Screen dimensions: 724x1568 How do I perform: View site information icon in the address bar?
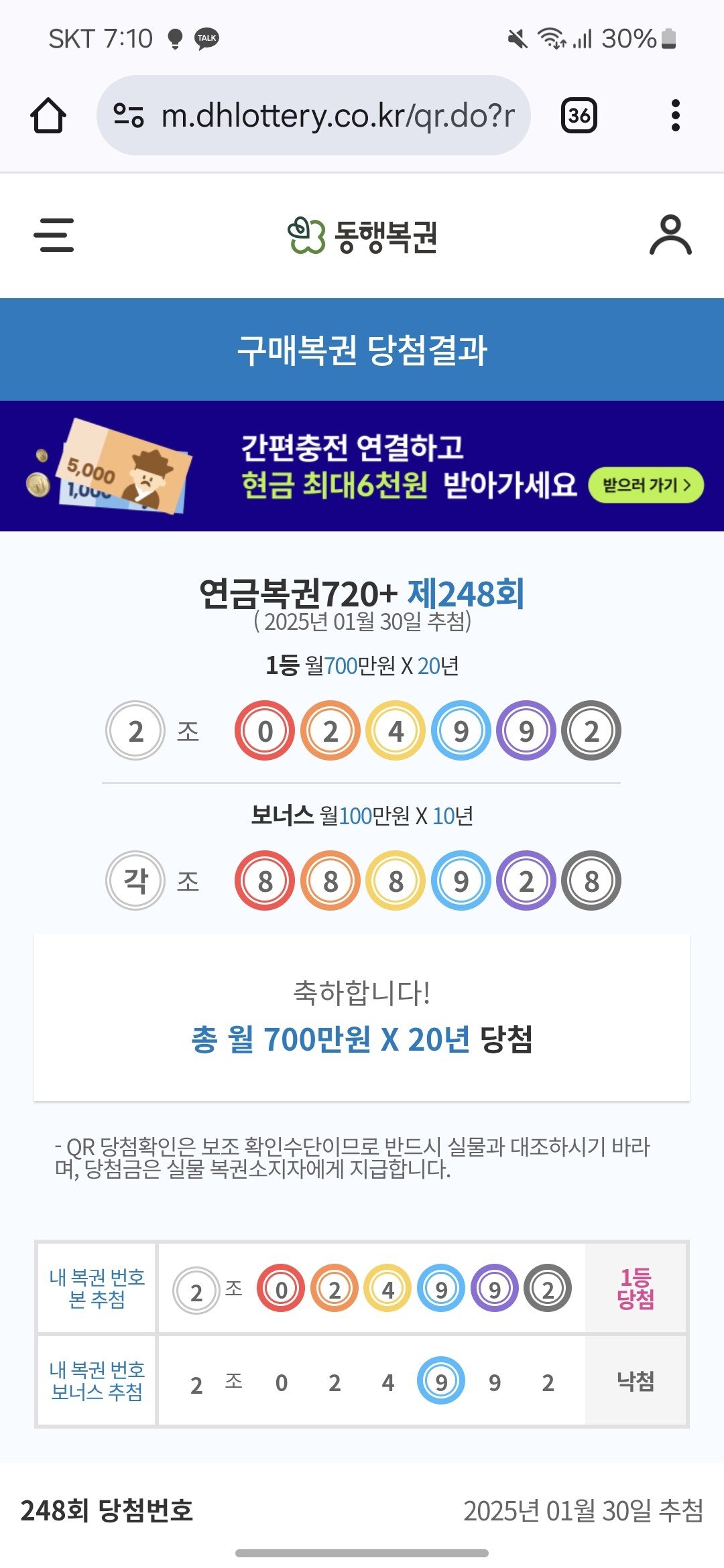point(128,115)
